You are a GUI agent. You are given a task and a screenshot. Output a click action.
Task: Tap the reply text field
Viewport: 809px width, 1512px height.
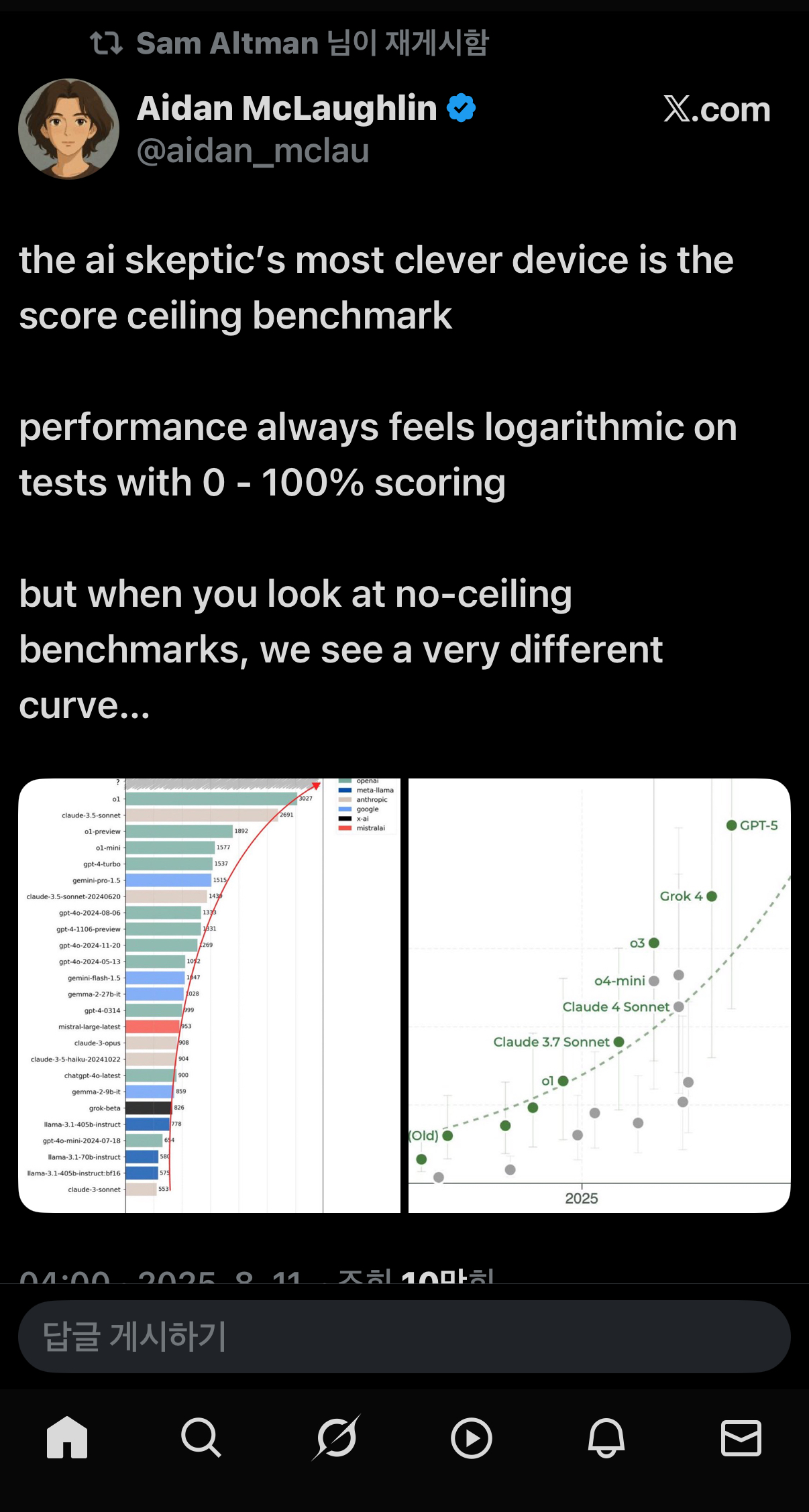404,1337
